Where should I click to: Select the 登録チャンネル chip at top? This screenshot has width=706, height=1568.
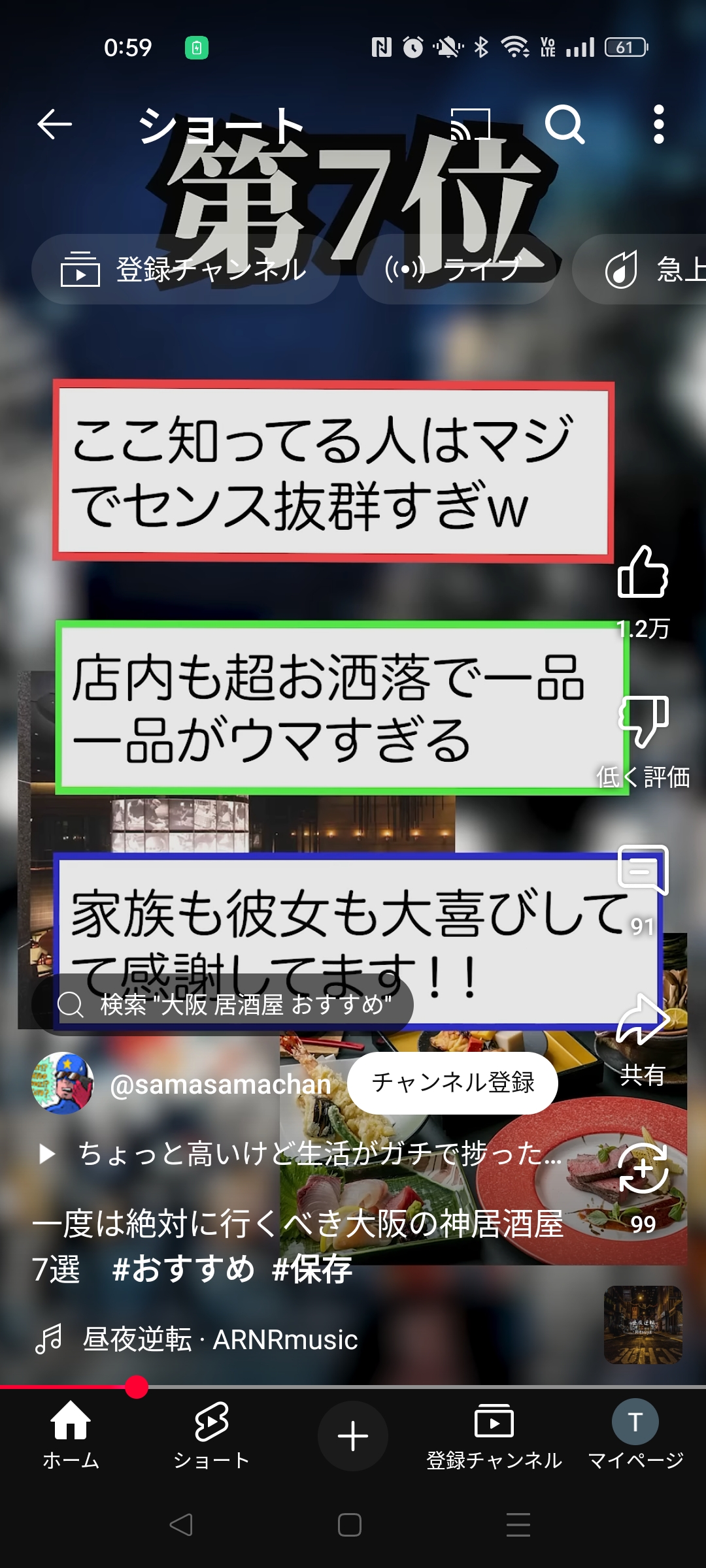pos(186,269)
